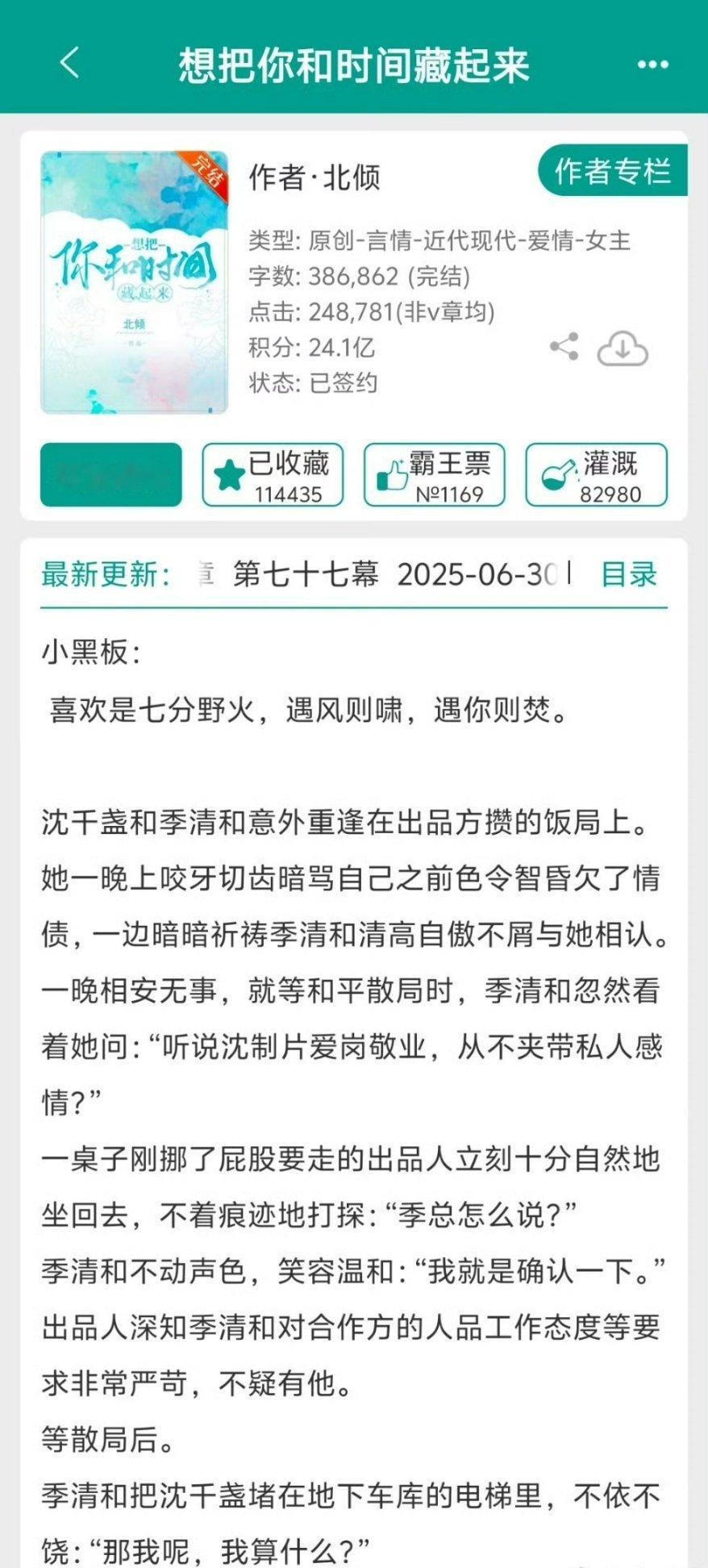
Task: Toggle watering by tapping 灌溉
Action: [597, 475]
